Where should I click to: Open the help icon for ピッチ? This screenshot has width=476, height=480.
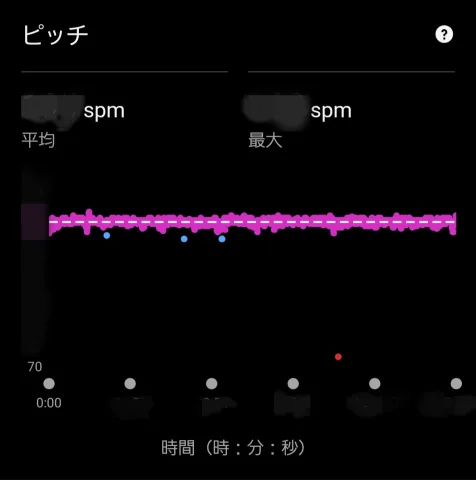click(444, 34)
